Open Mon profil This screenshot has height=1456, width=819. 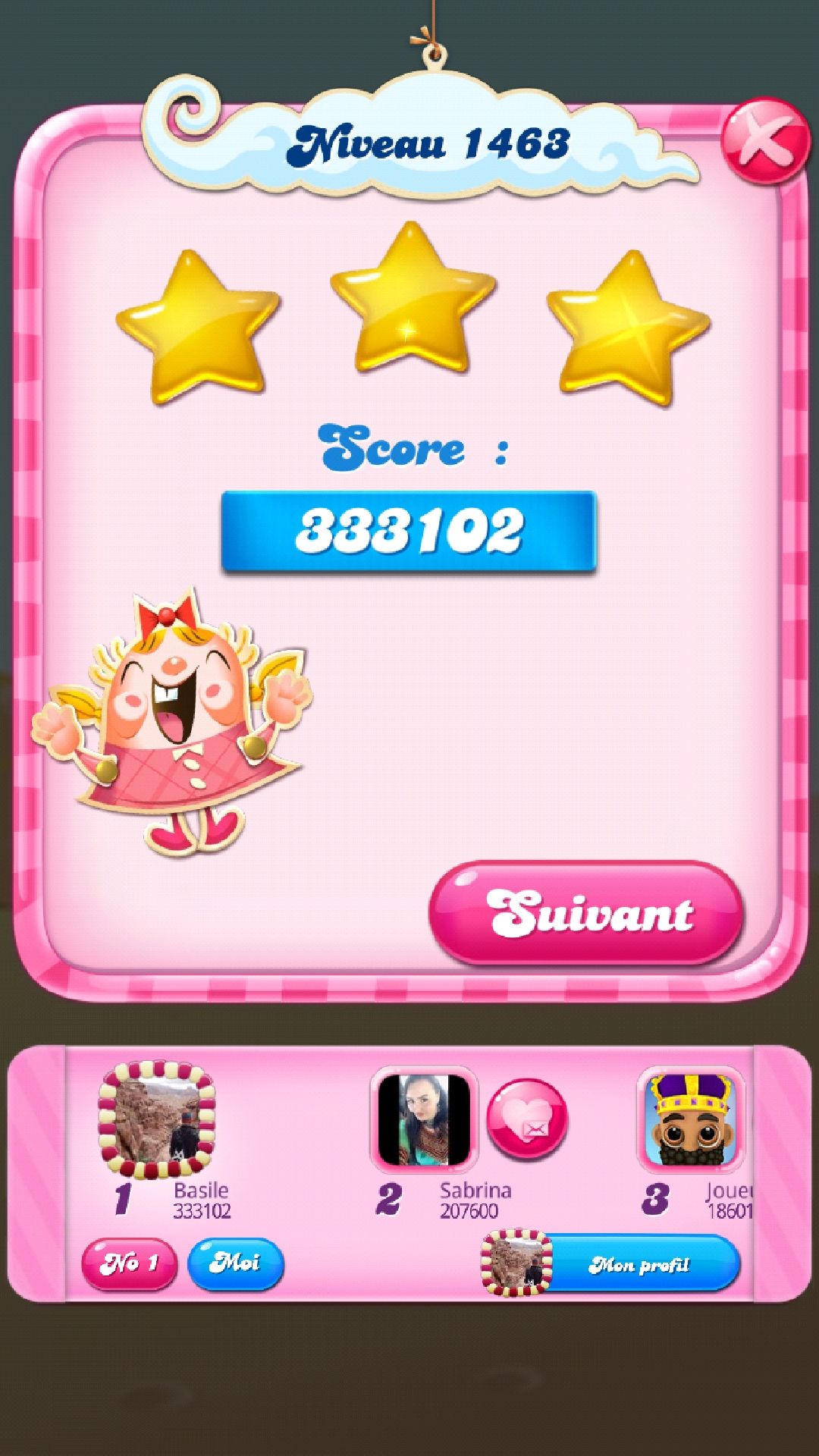pyautogui.click(x=637, y=1264)
